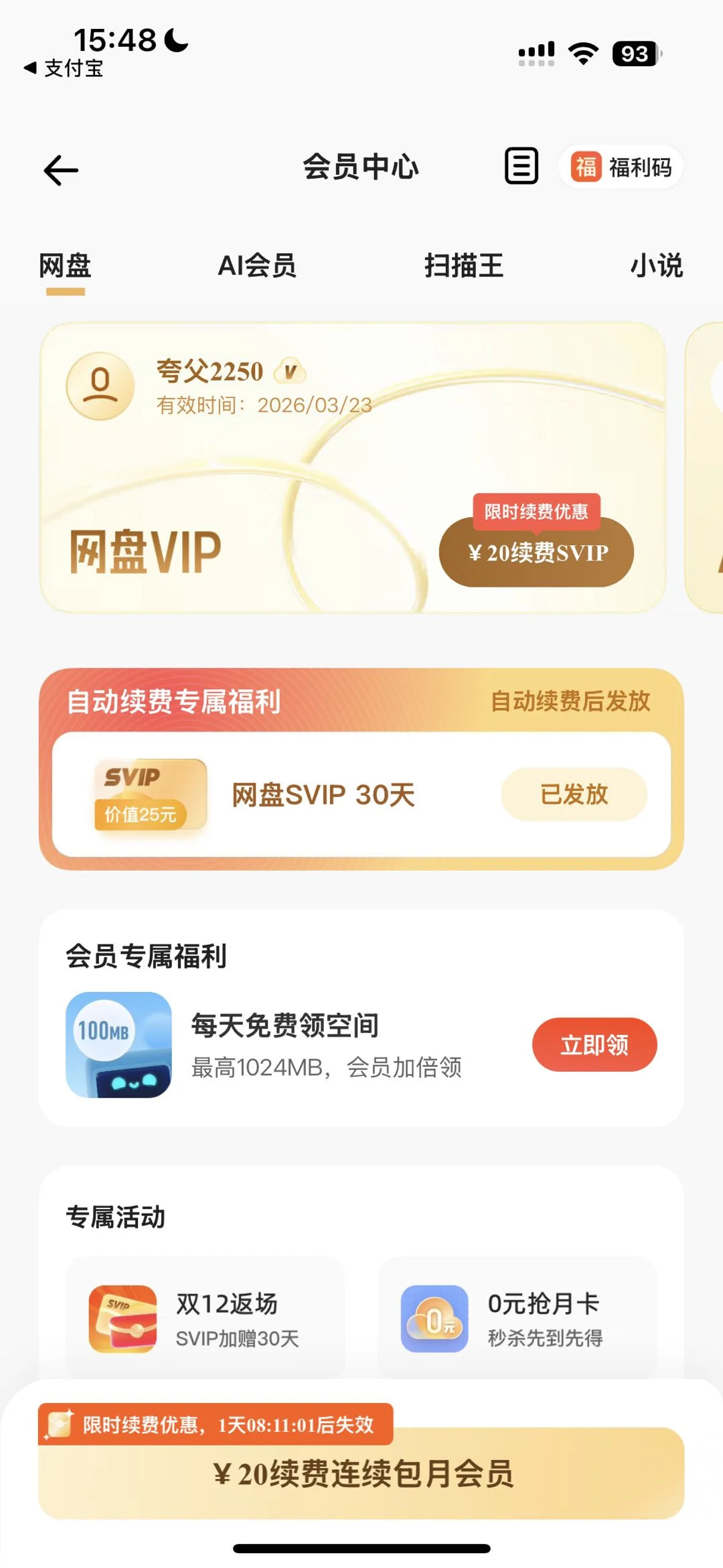Open the 0元抢月卡 activity

(x=517, y=1318)
